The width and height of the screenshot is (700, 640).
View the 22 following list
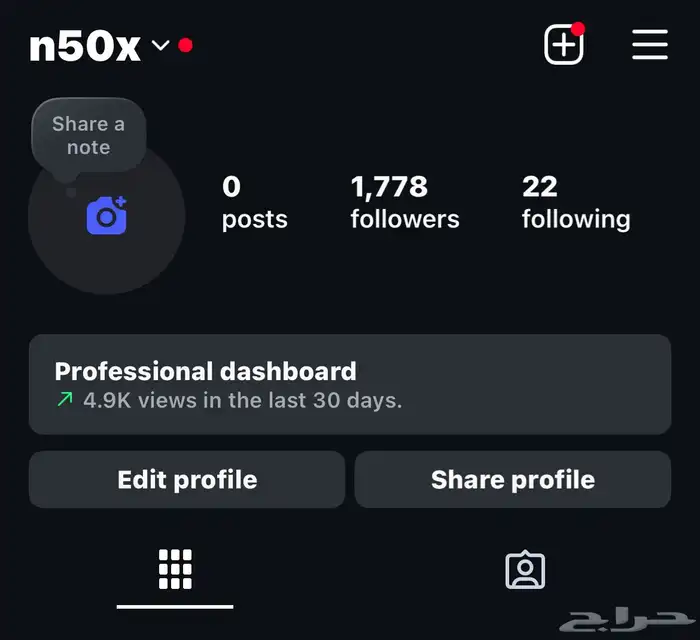pyautogui.click(x=576, y=202)
